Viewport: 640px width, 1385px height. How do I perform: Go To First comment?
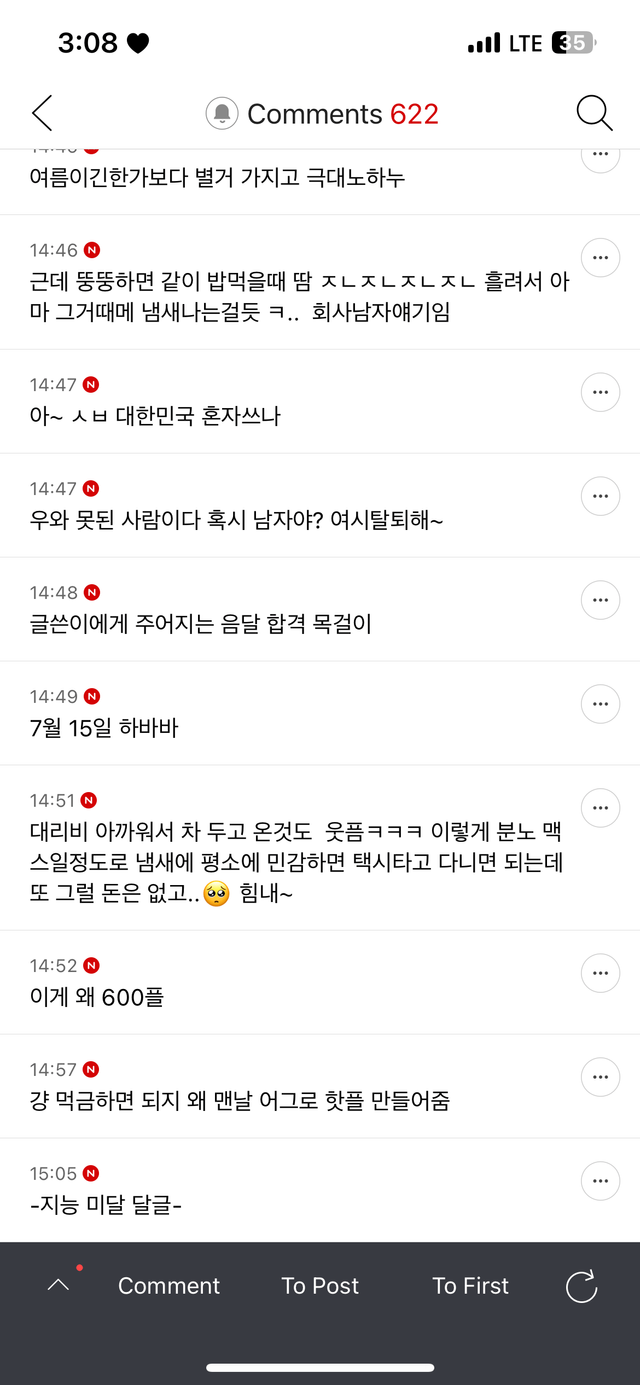[x=470, y=1286]
